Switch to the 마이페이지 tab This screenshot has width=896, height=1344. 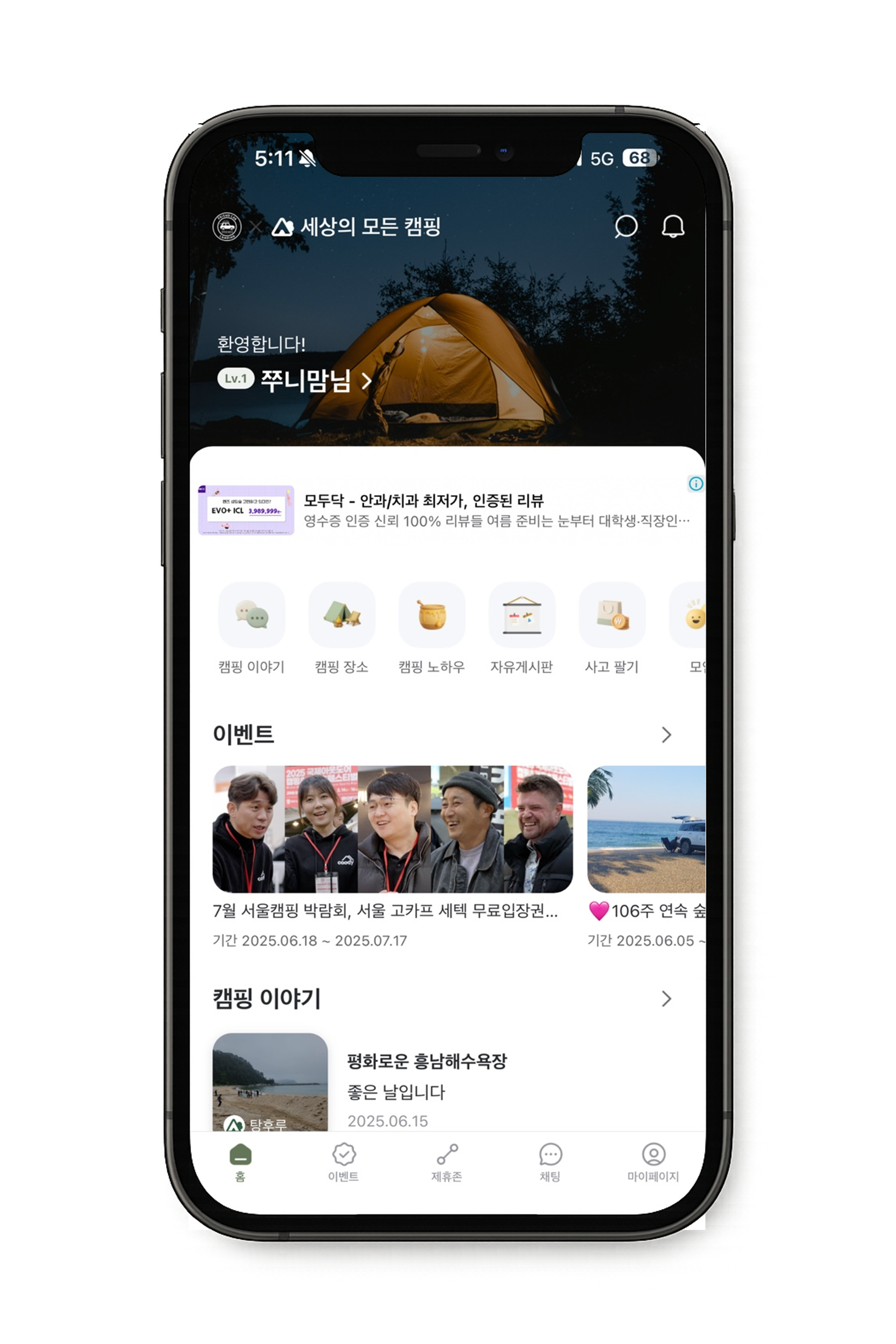click(x=653, y=1162)
